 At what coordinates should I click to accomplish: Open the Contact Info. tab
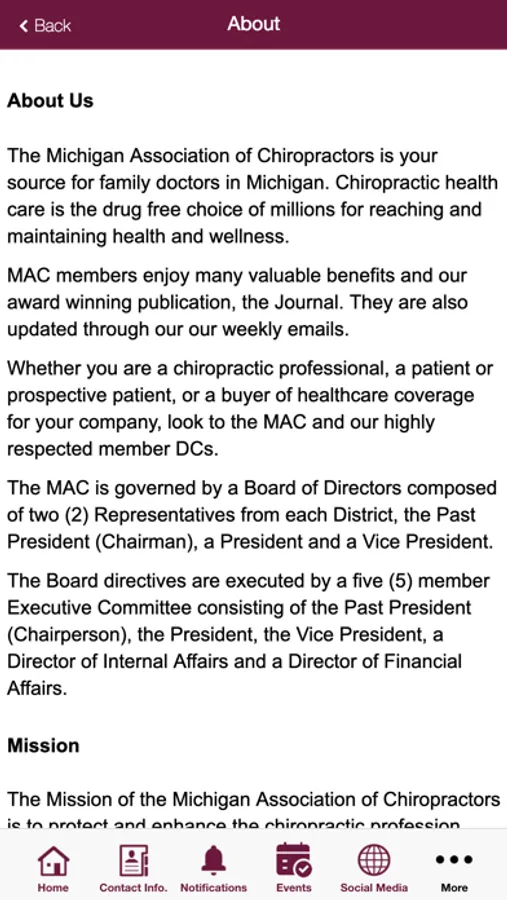tap(133, 868)
